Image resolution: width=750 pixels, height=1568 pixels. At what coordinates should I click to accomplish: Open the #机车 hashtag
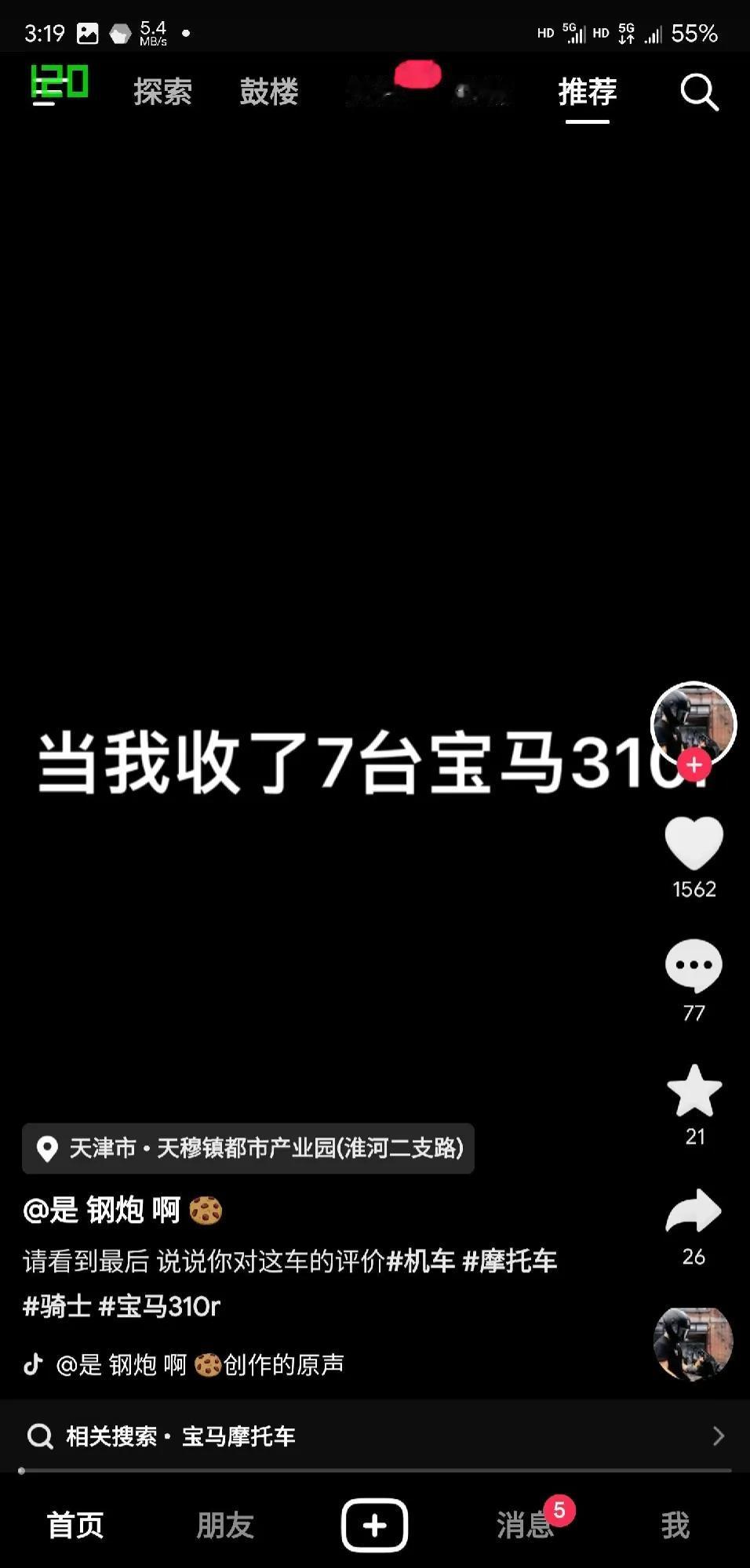[x=421, y=1261]
